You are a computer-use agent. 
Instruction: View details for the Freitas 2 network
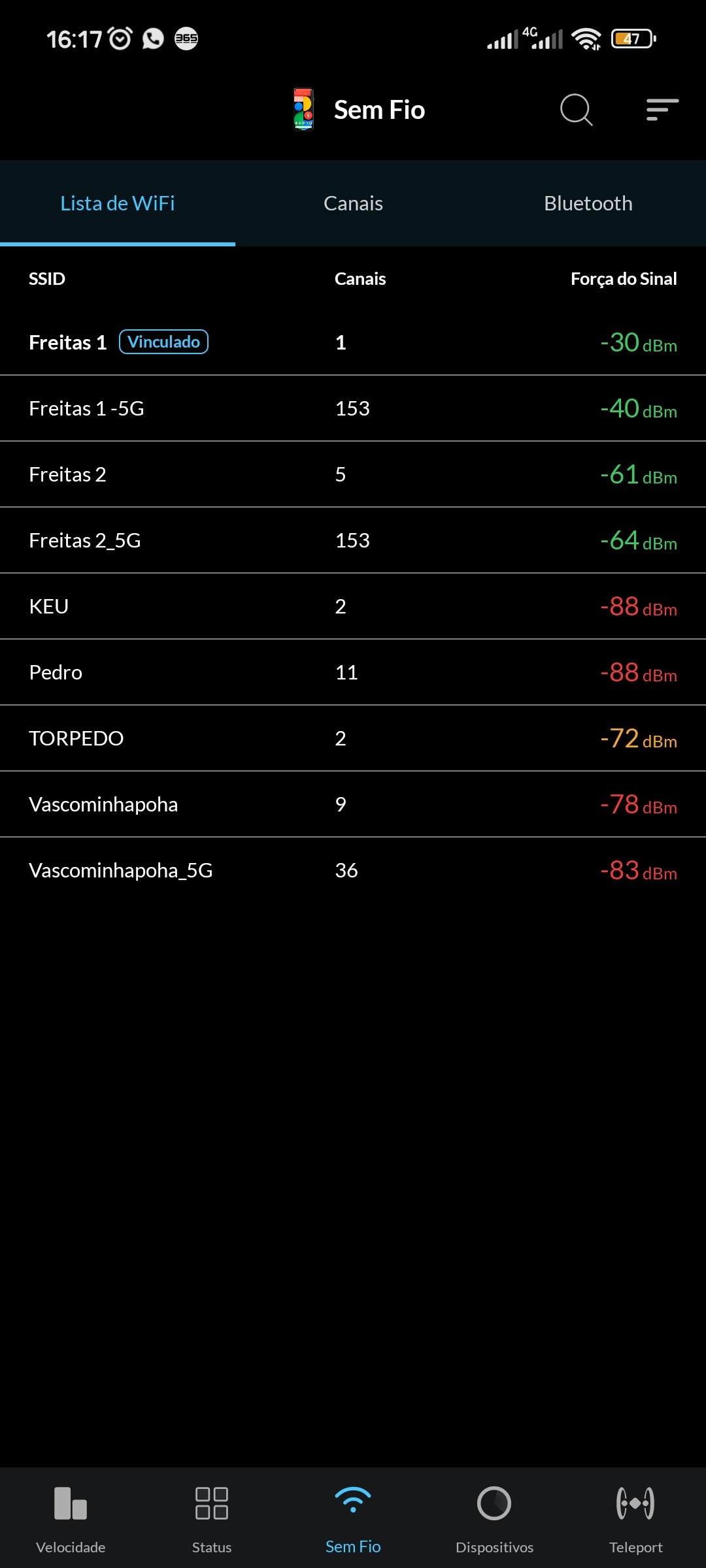(x=353, y=474)
